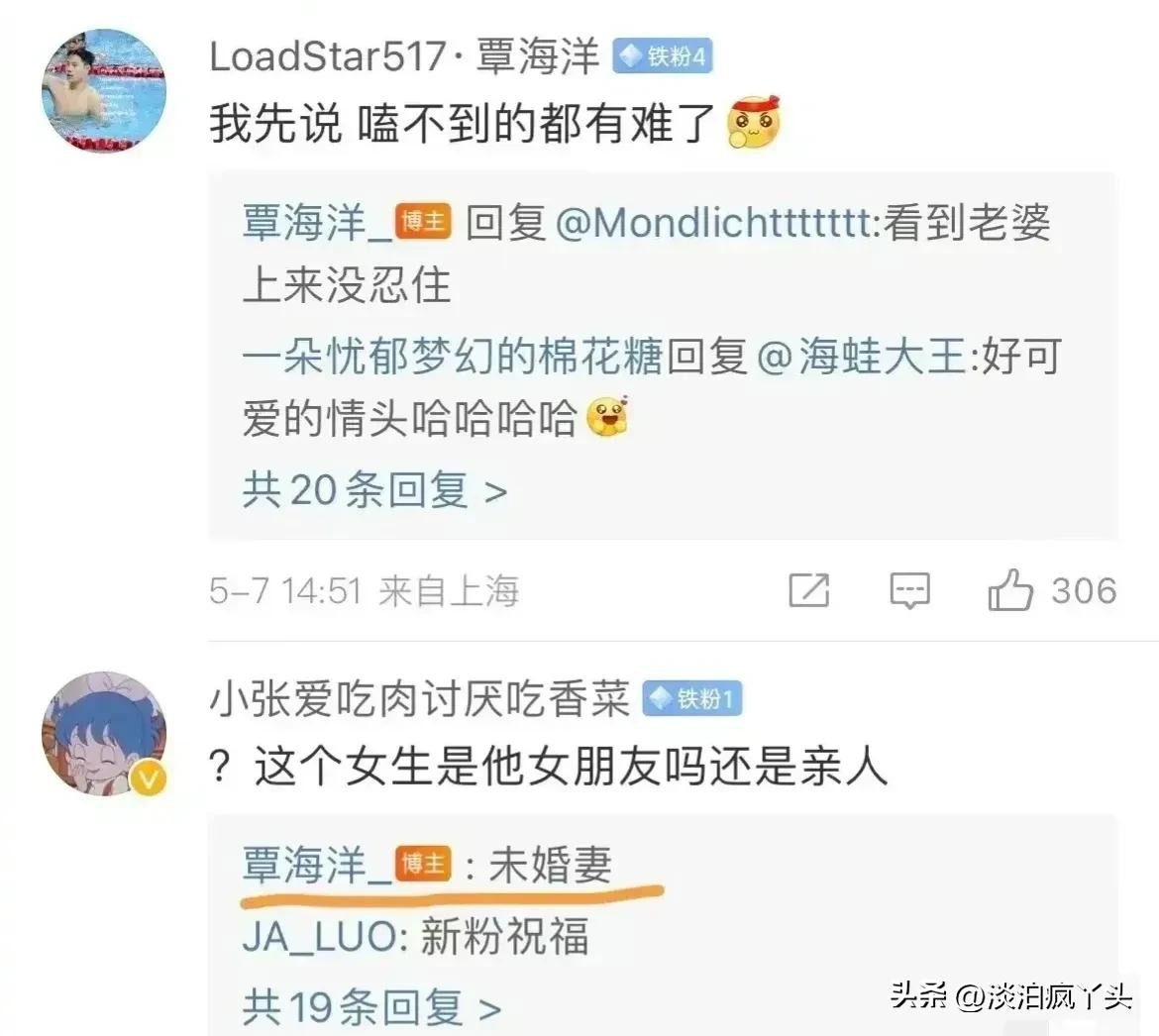The width and height of the screenshot is (1159, 1036).
Task: Reply to LoadStar517's comment via the comment icon
Action: [x=909, y=591]
